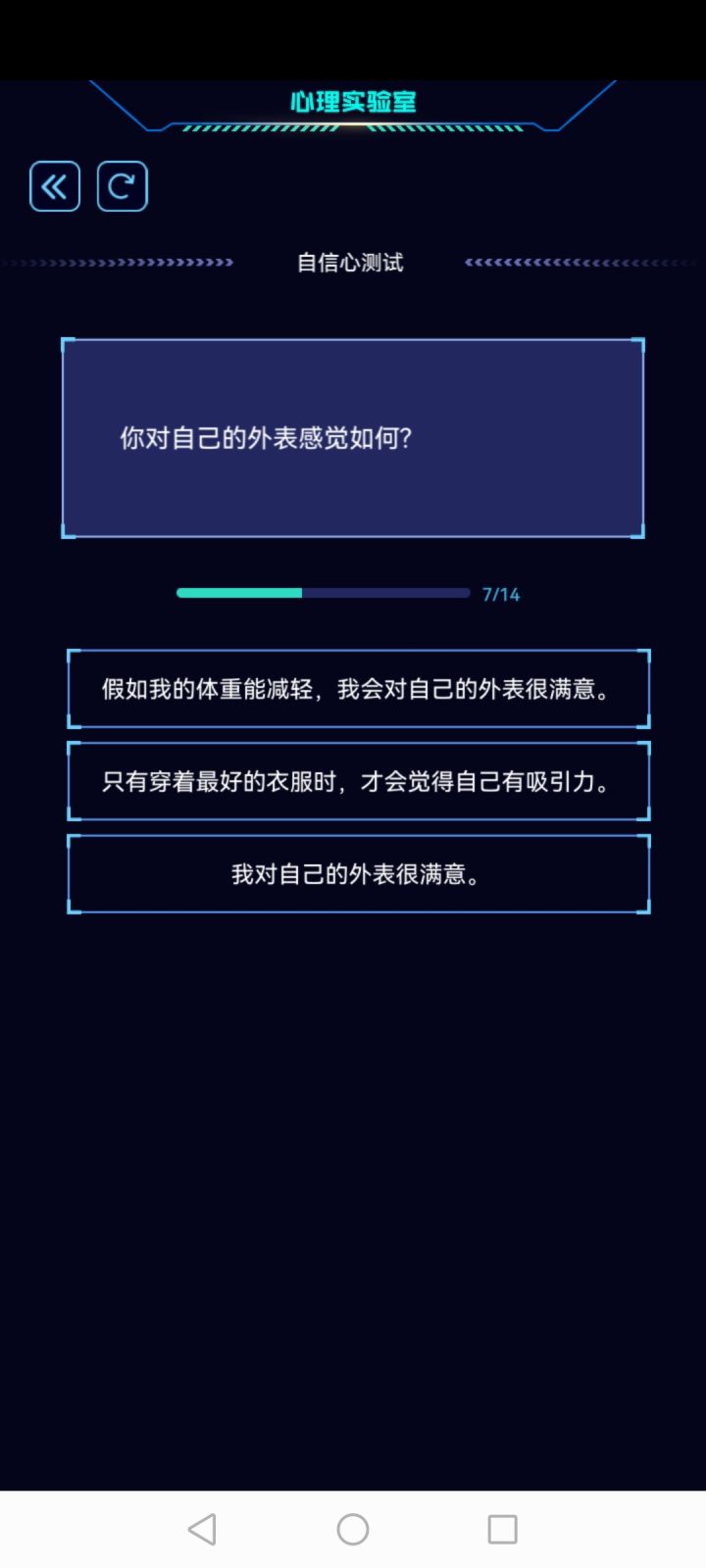Image resolution: width=706 pixels, height=1568 pixels.
Task: Select the middle answer about clothing
Action: coord(358,780)
